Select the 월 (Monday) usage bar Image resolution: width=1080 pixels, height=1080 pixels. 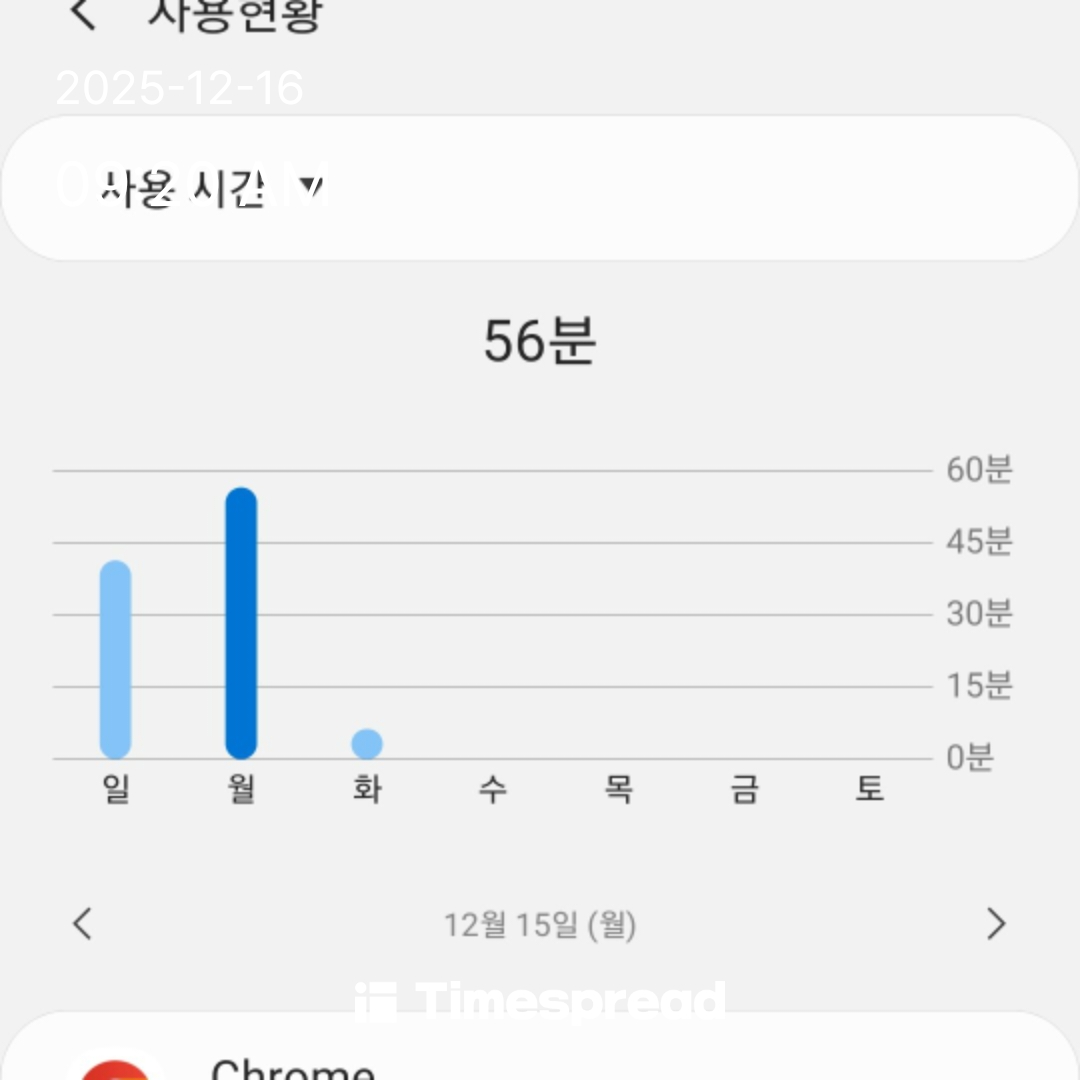241,623
